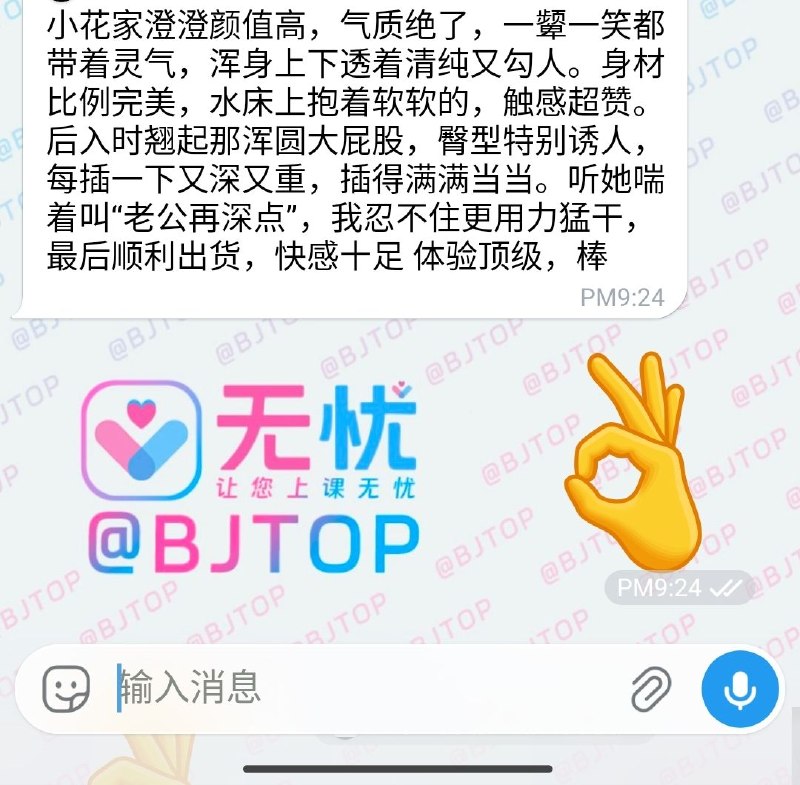This screenshot has height=785, width=800.
Task: Record a voice message with the microphone
Action: pos(740,689)
